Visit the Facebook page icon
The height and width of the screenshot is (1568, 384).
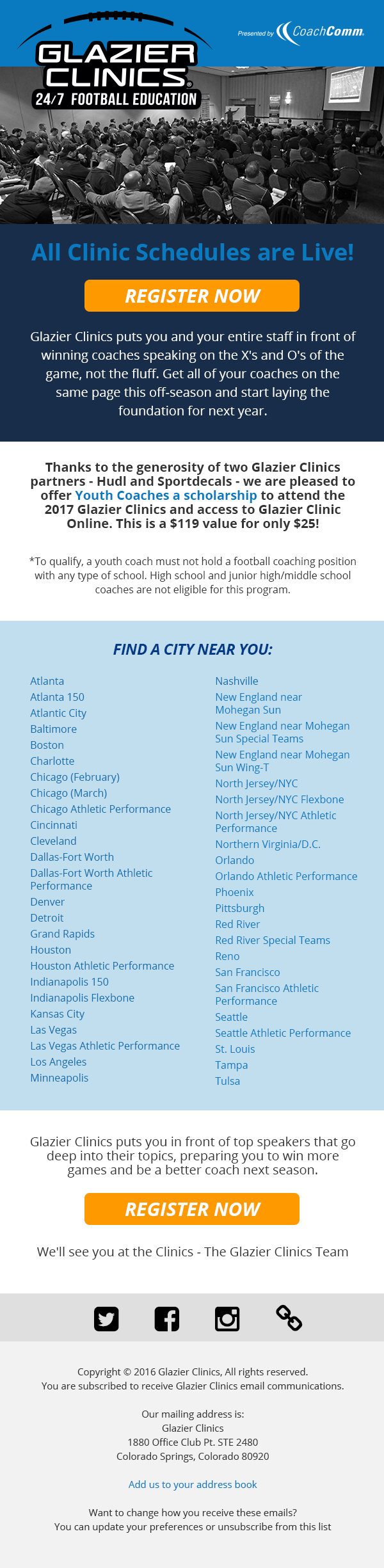[x=167, y=1319]
